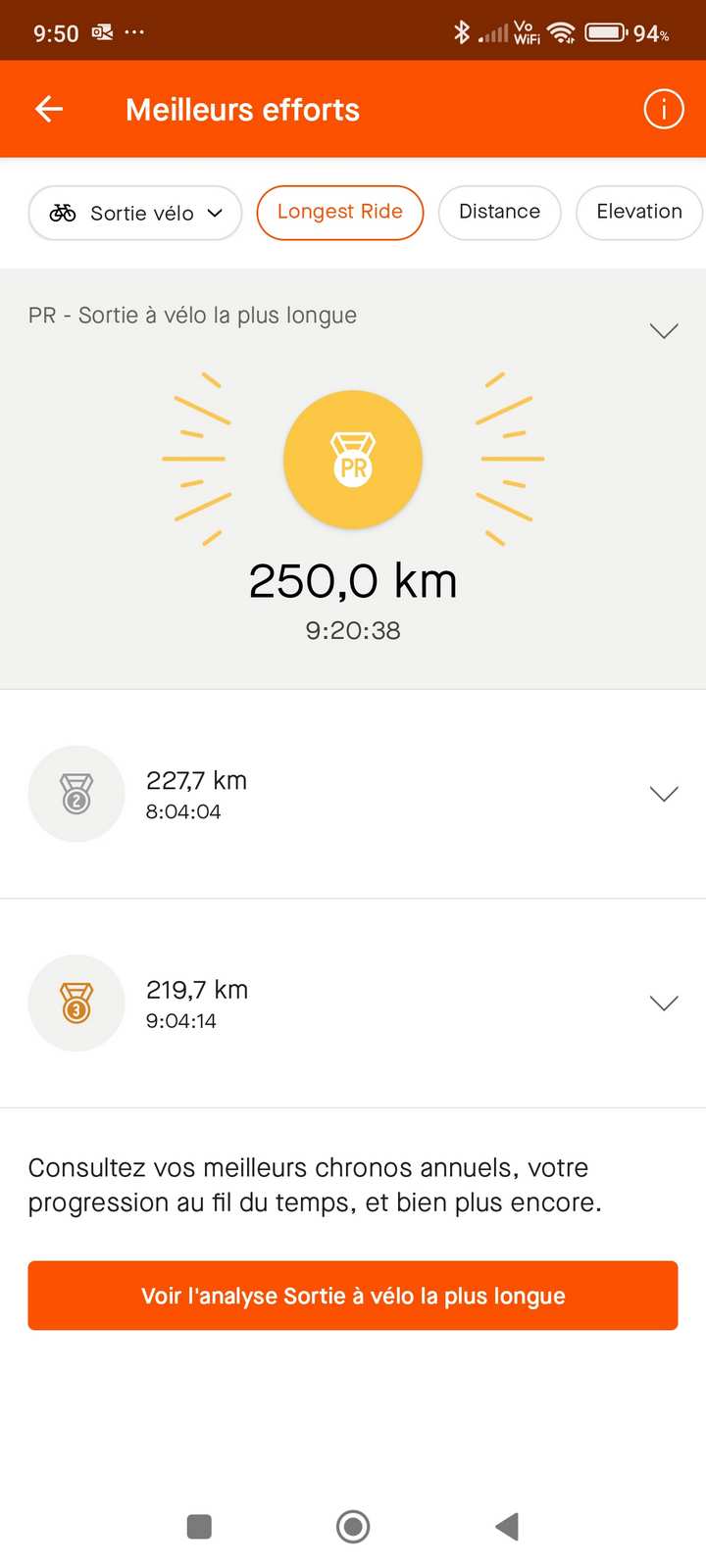Go to the home screen via the navigation bar

[x=353, y=1526]
